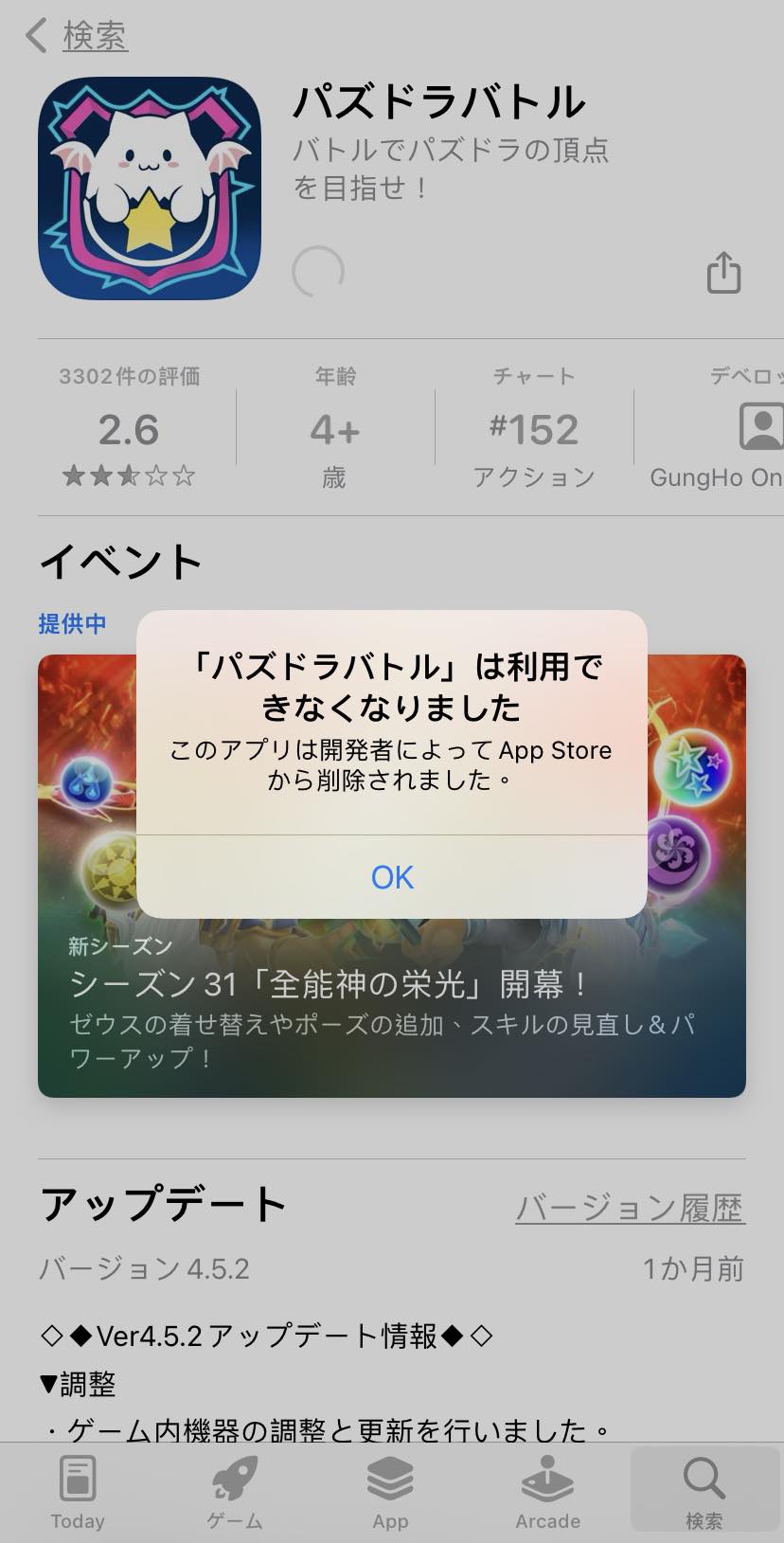The width and height of the screenshot is (784, 1543).
Task: Dismiss the dialog with OK
Action: pos(392,877)
